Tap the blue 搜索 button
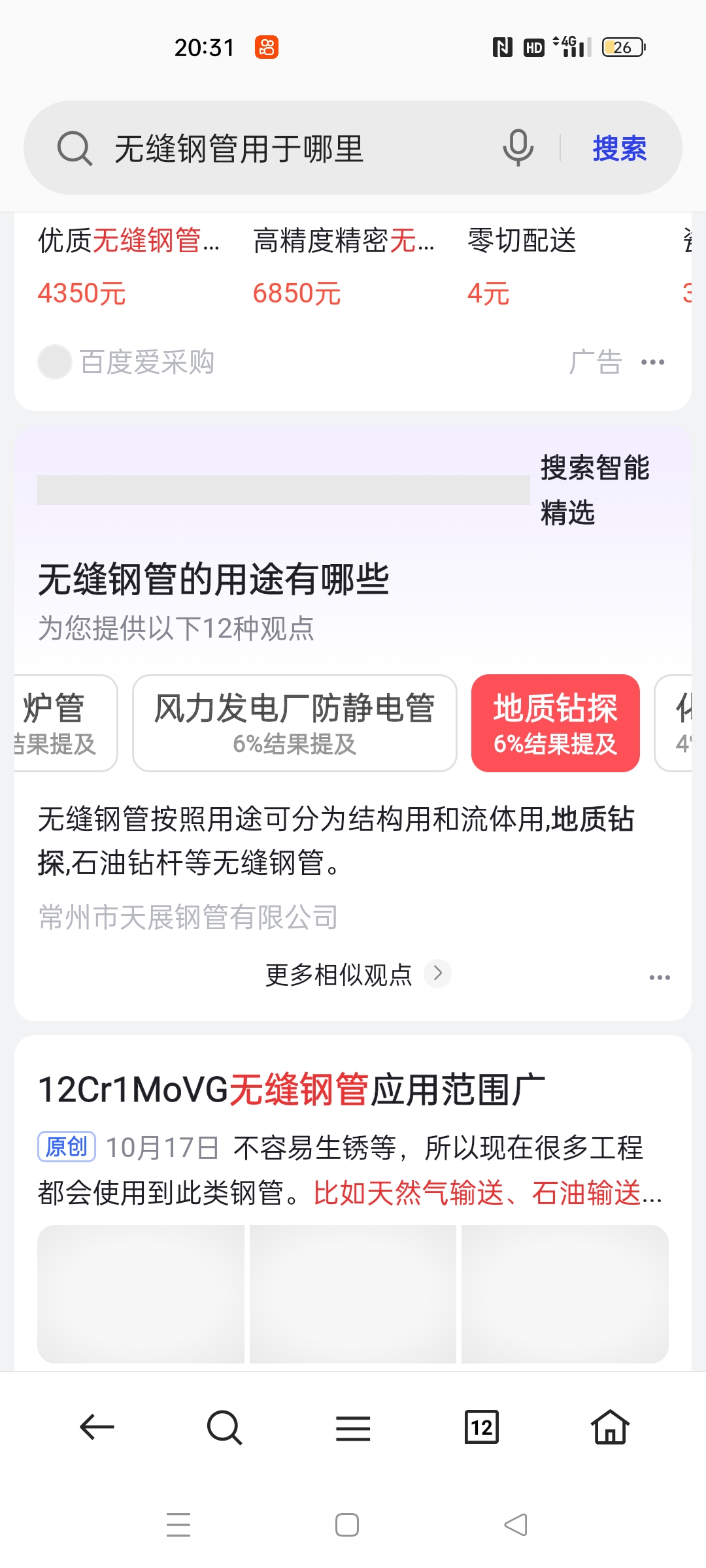This screenshot has width=706, height=1568. [x=620, y=148]
